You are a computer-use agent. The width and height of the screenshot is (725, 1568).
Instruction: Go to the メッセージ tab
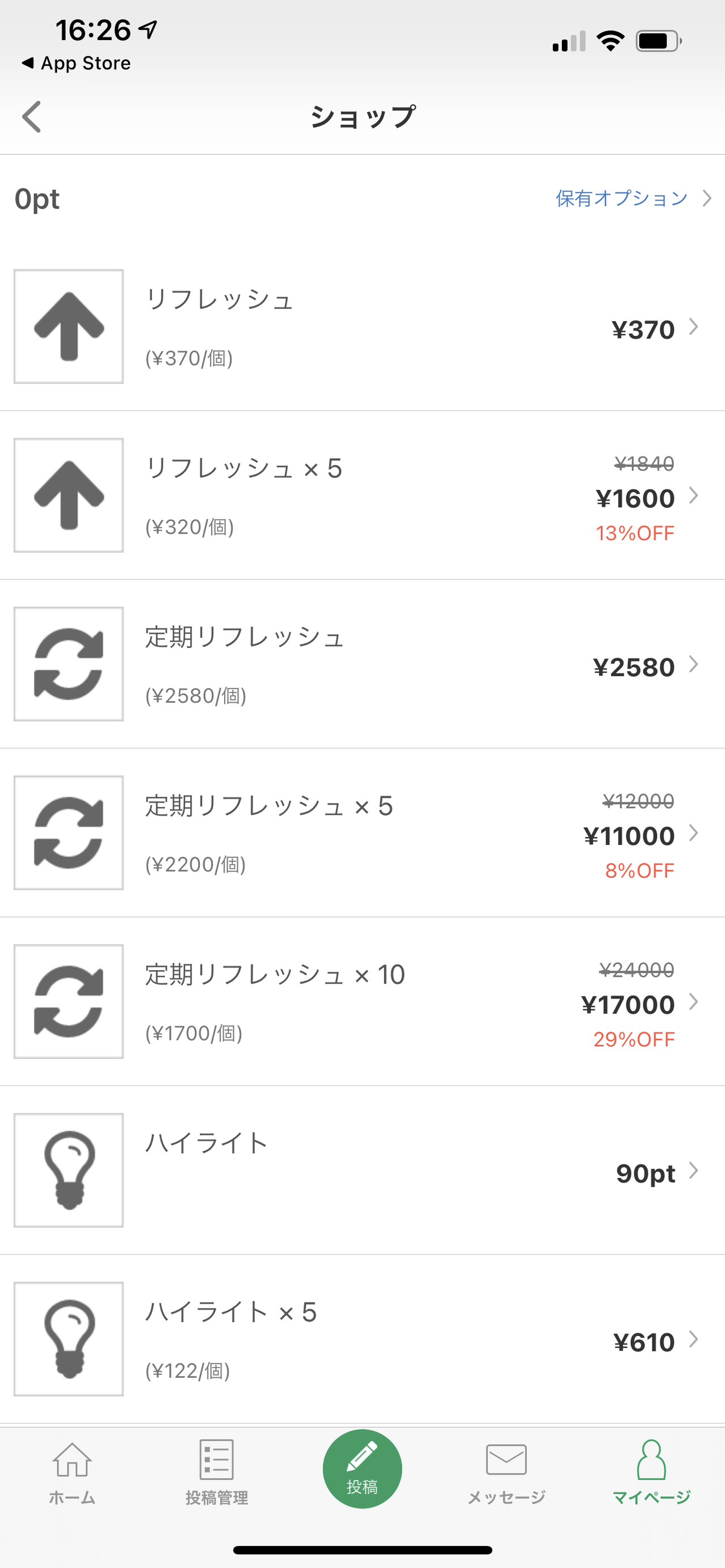[x=506, y=1471]
